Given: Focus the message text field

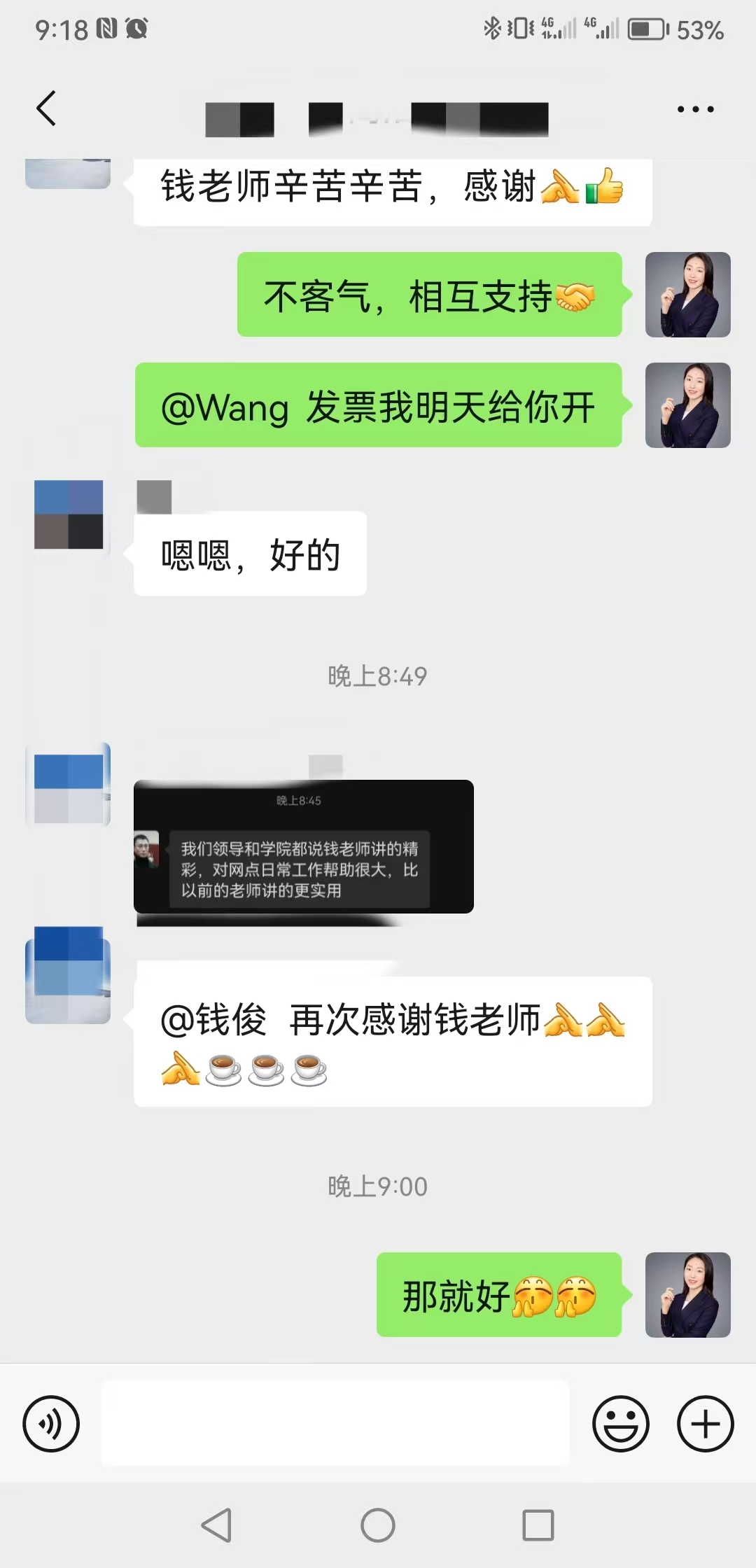Looking at the screenshot, I should 336,1423.
